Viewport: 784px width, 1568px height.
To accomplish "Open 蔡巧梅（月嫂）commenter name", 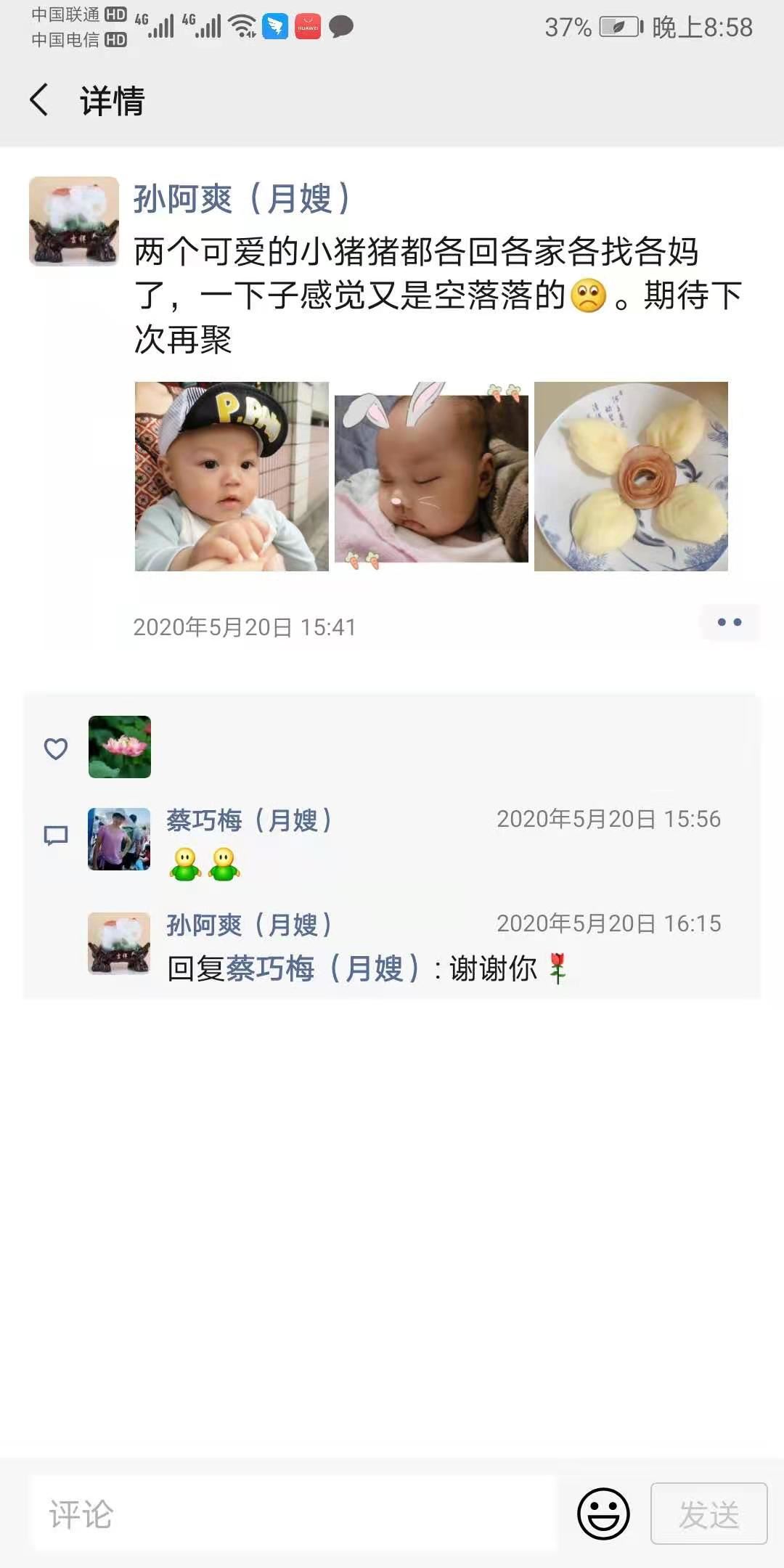I will pos(249,820).
